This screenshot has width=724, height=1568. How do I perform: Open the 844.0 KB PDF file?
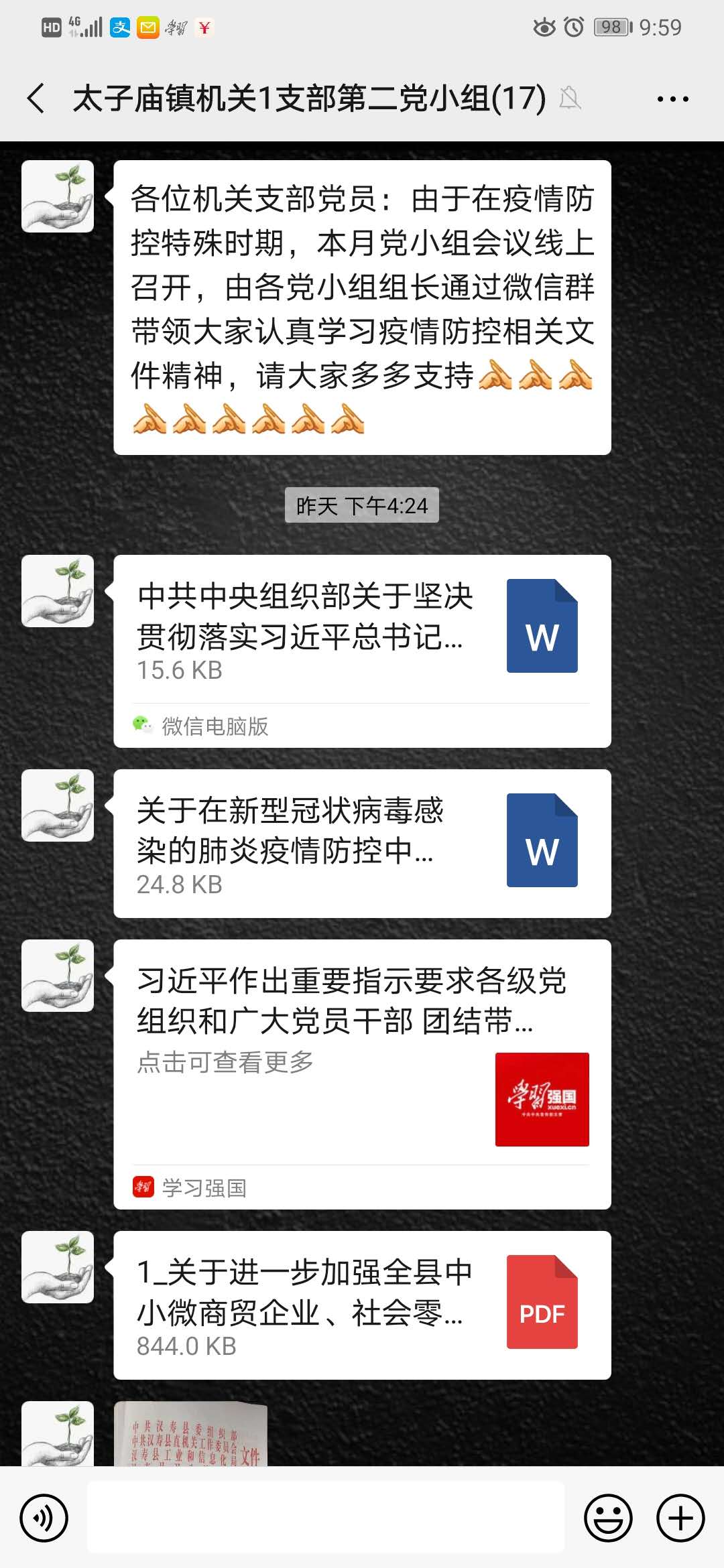point(362,1305)
